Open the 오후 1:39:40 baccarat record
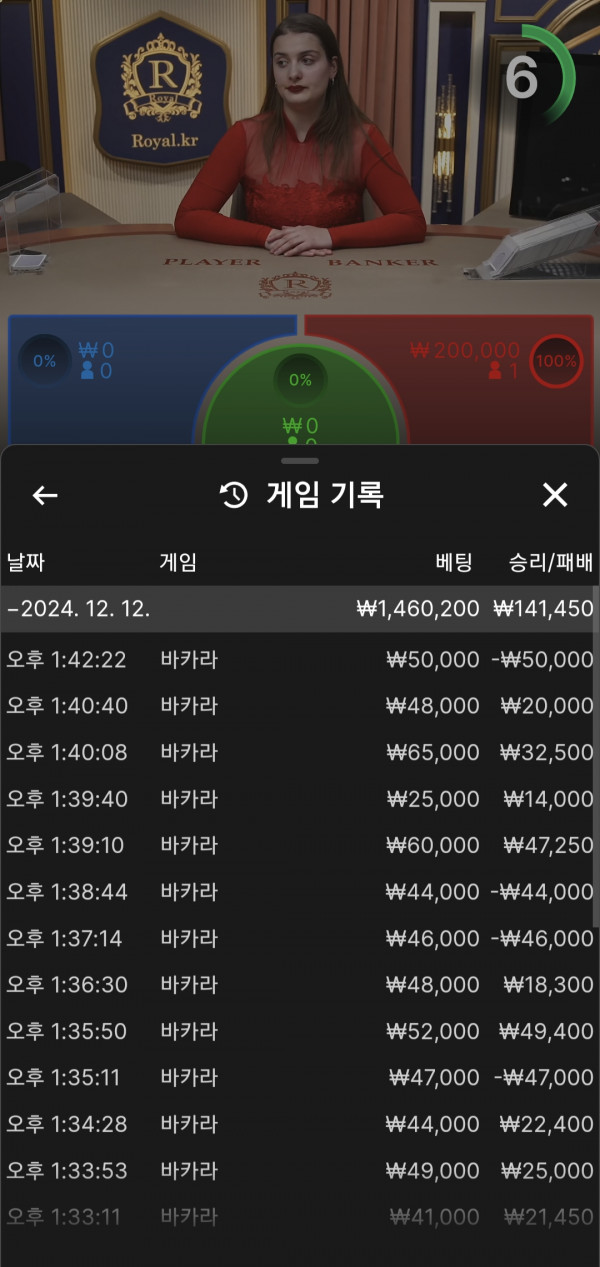The width and height of the screenshot is (600, 1267). point(300,799)
